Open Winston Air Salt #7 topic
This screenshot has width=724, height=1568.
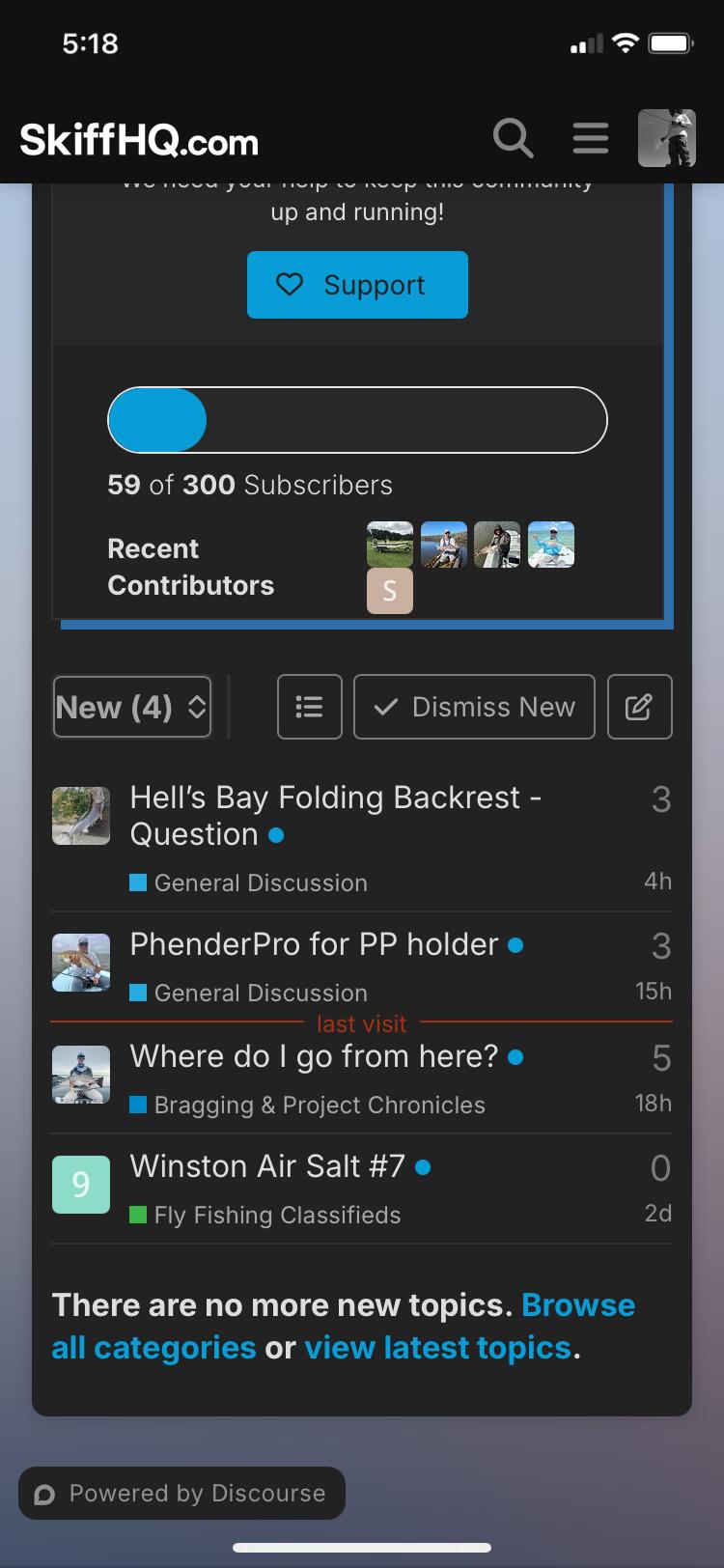[x=267, y=1166]
